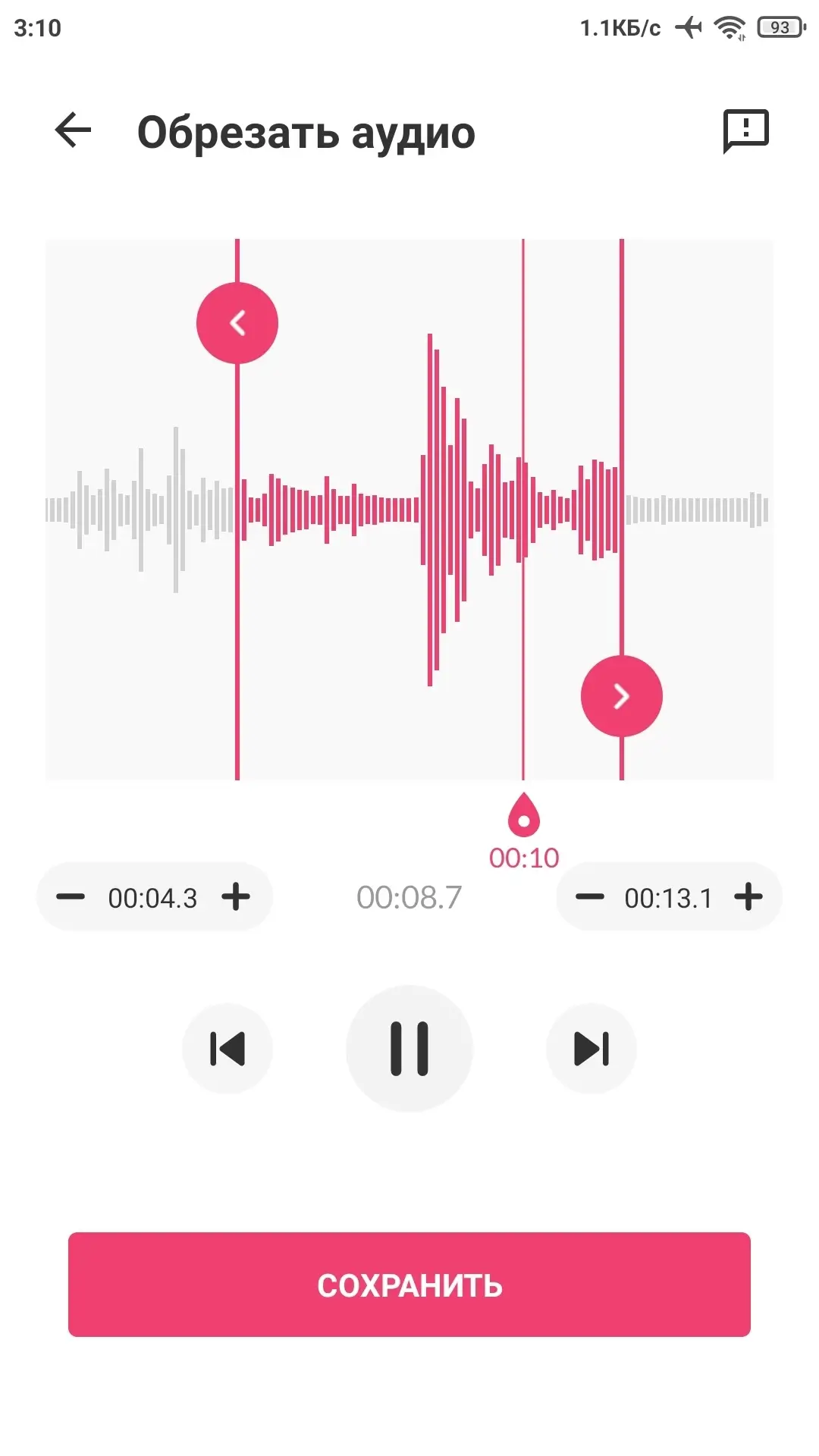Pause audio playback
Viewport: 819px width, 1456px height.
coord(409,1049)
